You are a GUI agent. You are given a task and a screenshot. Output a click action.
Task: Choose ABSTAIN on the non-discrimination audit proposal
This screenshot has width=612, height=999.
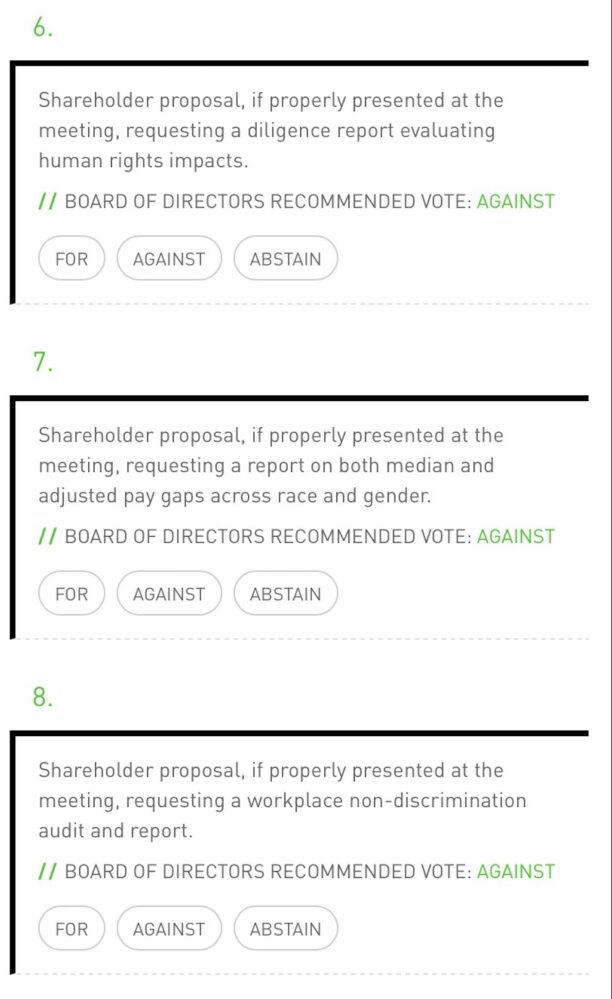(x=285, y=929)
